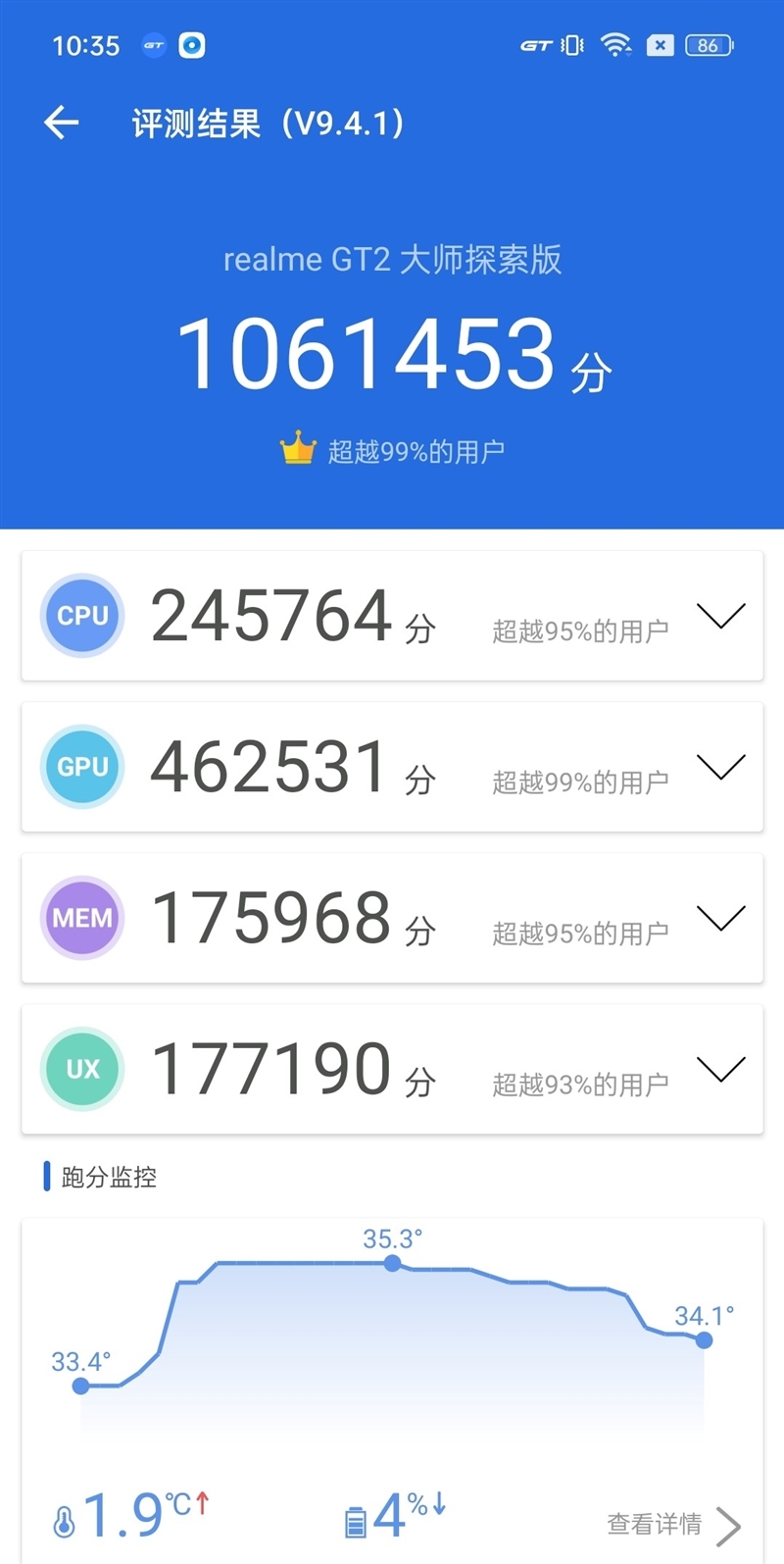Collapse the MEM section chevron
Screen dimensions: 784x1564
click(721, 918)
